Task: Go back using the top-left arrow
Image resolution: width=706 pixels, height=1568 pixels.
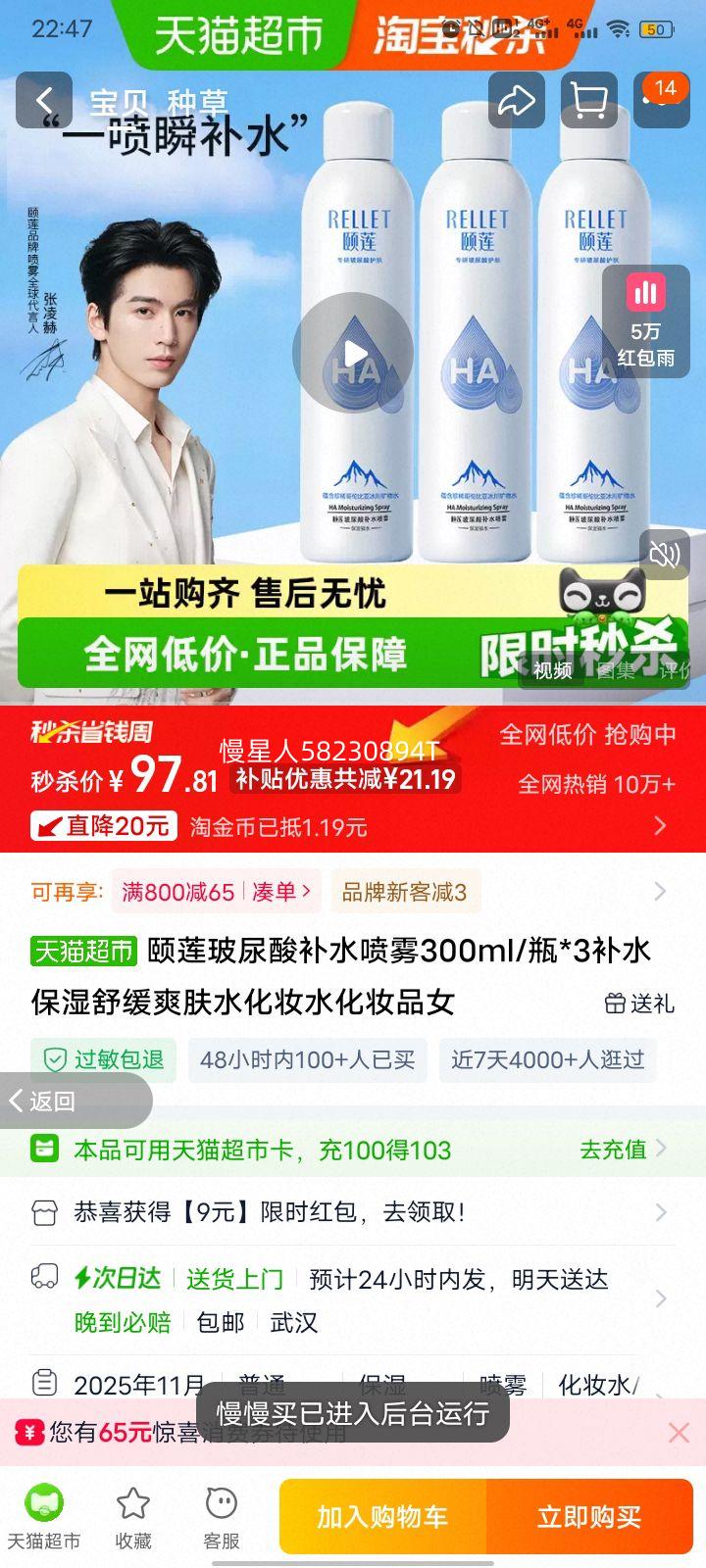Action: click(47, 101)
